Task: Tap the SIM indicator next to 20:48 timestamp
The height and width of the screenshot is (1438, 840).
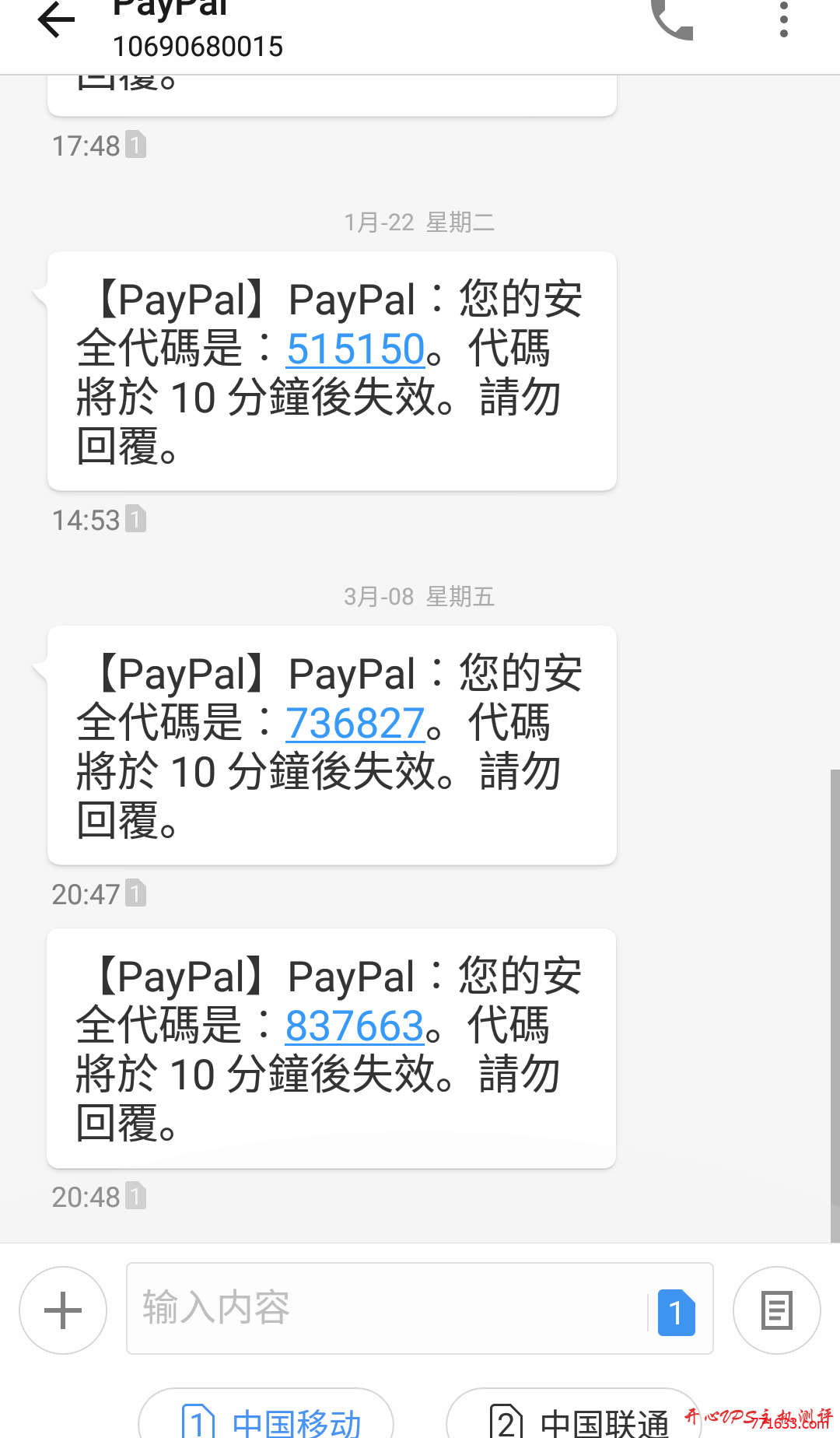Action: pos(135,1197)
